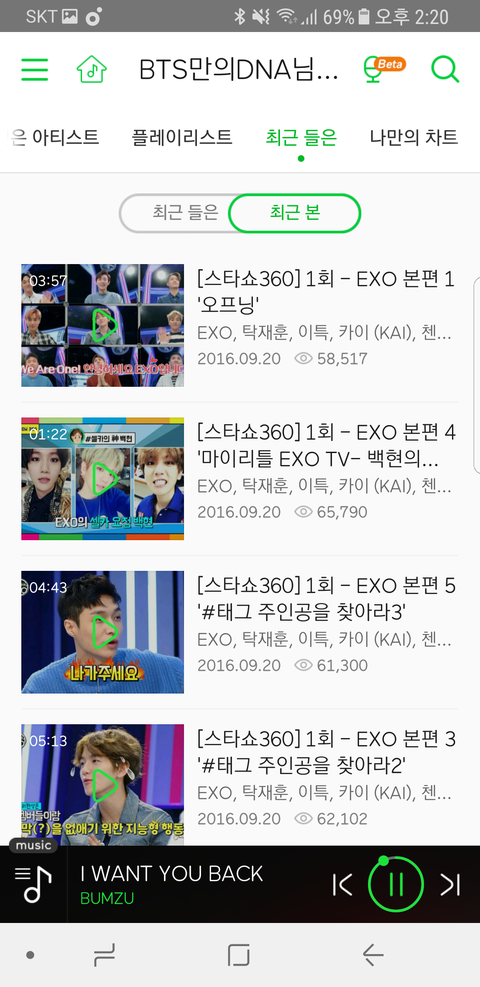The height and width of the screenshot is (987, 480).
Task: Pause the current song
Action: click(x=396, y=884)
